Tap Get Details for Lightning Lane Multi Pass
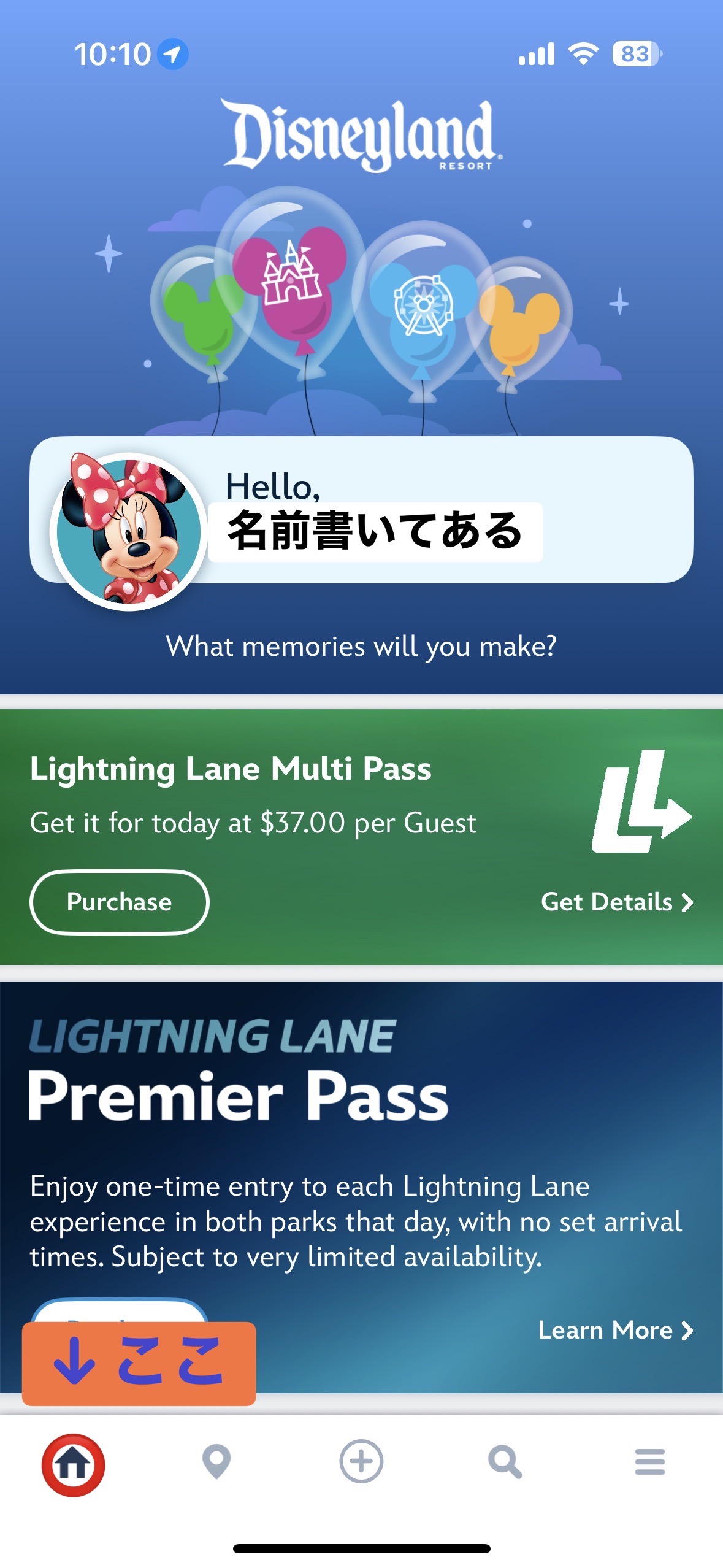Viewport: 723px width, 1568px height. pyautogui.click(x=607, y=902)
